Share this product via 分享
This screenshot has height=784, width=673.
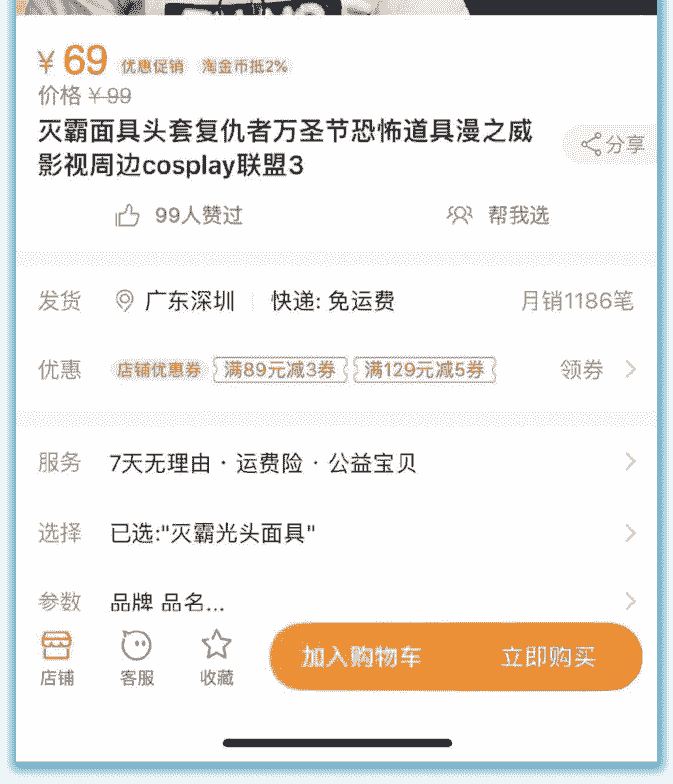coord(614,145)
